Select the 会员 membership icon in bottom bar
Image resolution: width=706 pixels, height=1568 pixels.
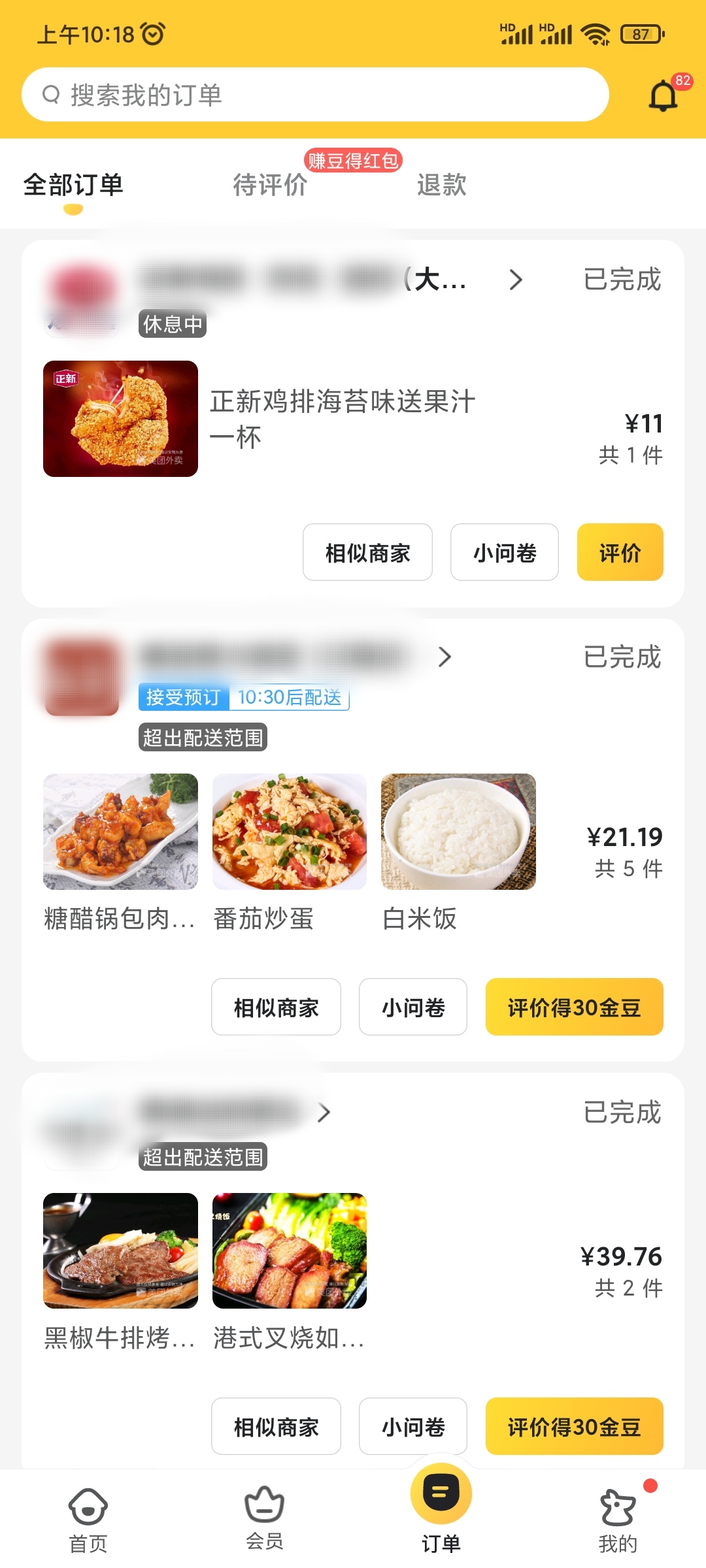click(265, 1507)
